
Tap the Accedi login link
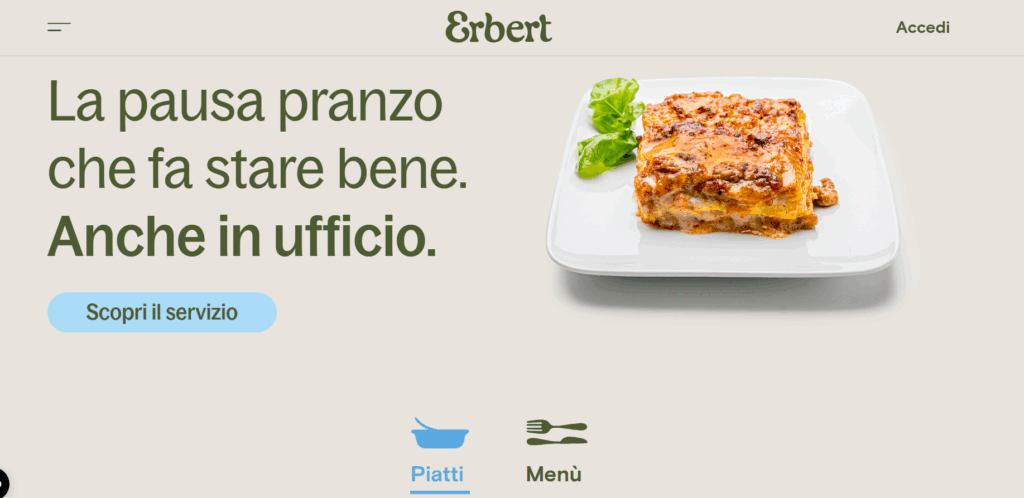pos(922,28)
